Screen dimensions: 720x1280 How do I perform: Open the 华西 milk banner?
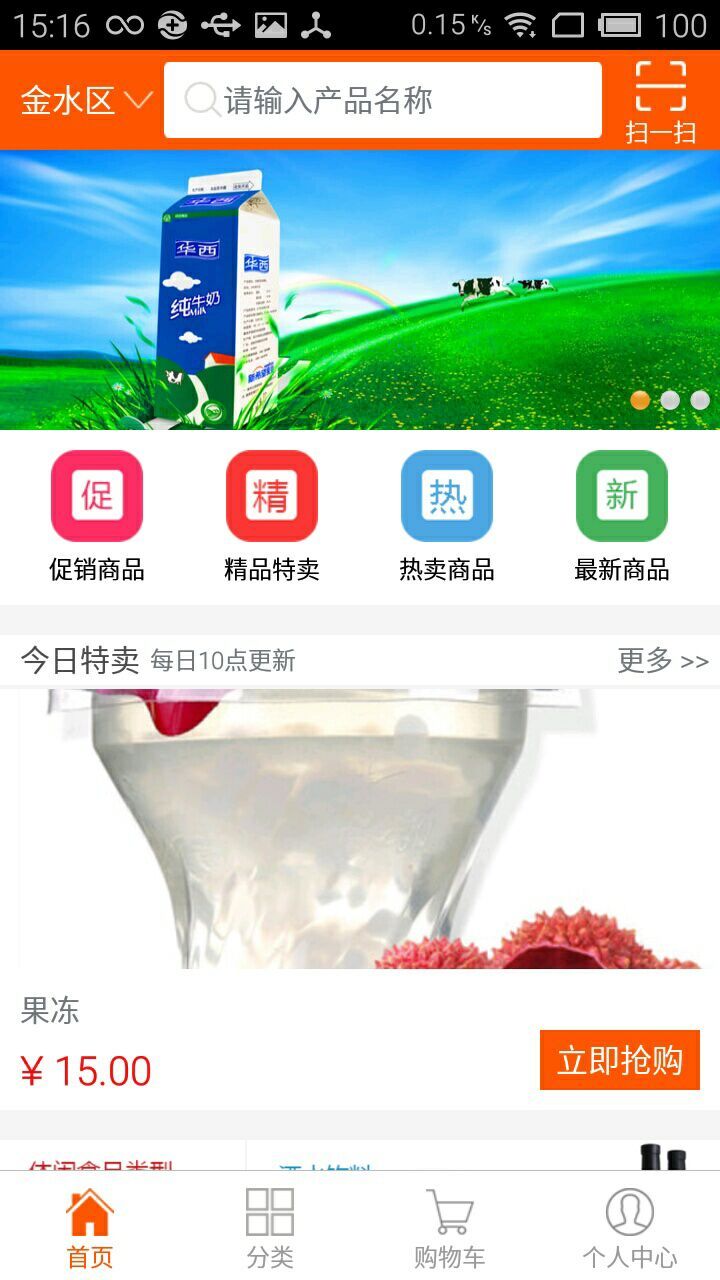[360, 289]
